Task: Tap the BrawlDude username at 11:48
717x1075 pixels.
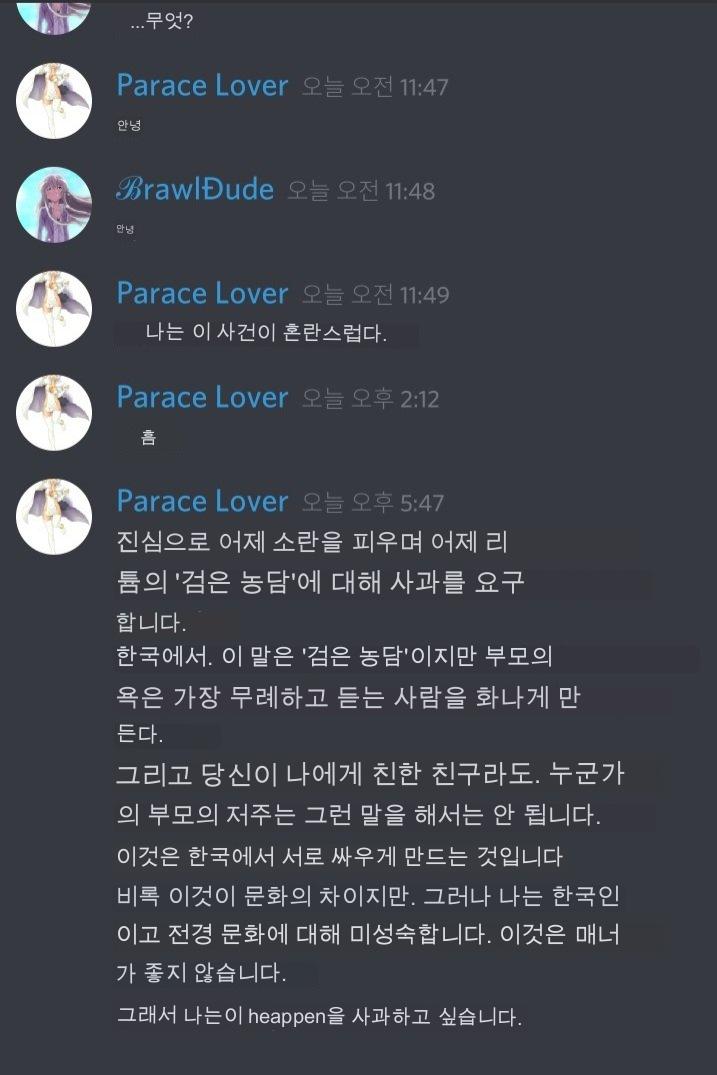Action: [x=195, y=189]
